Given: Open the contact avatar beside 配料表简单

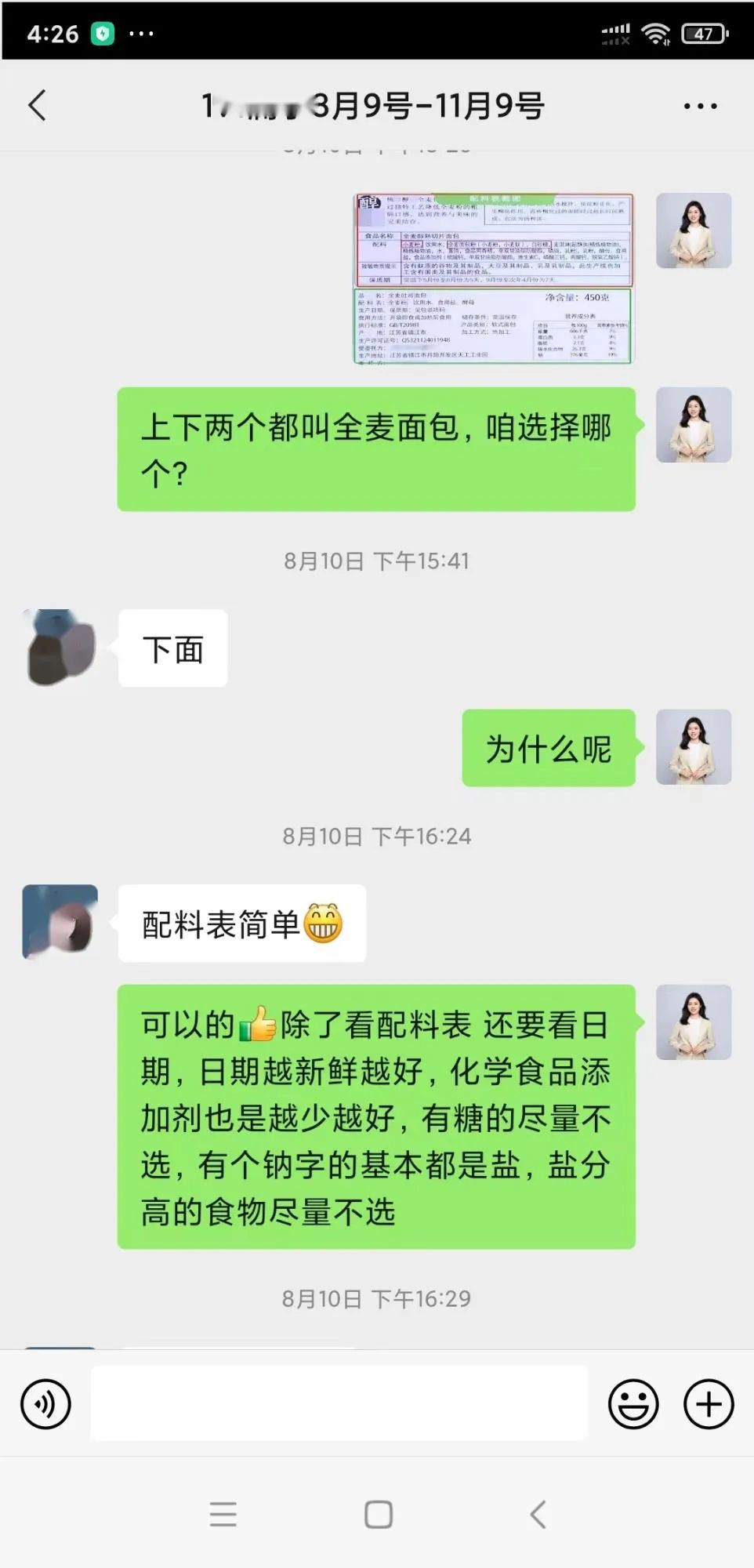Looking at the screenshot, I should point(60,922).
